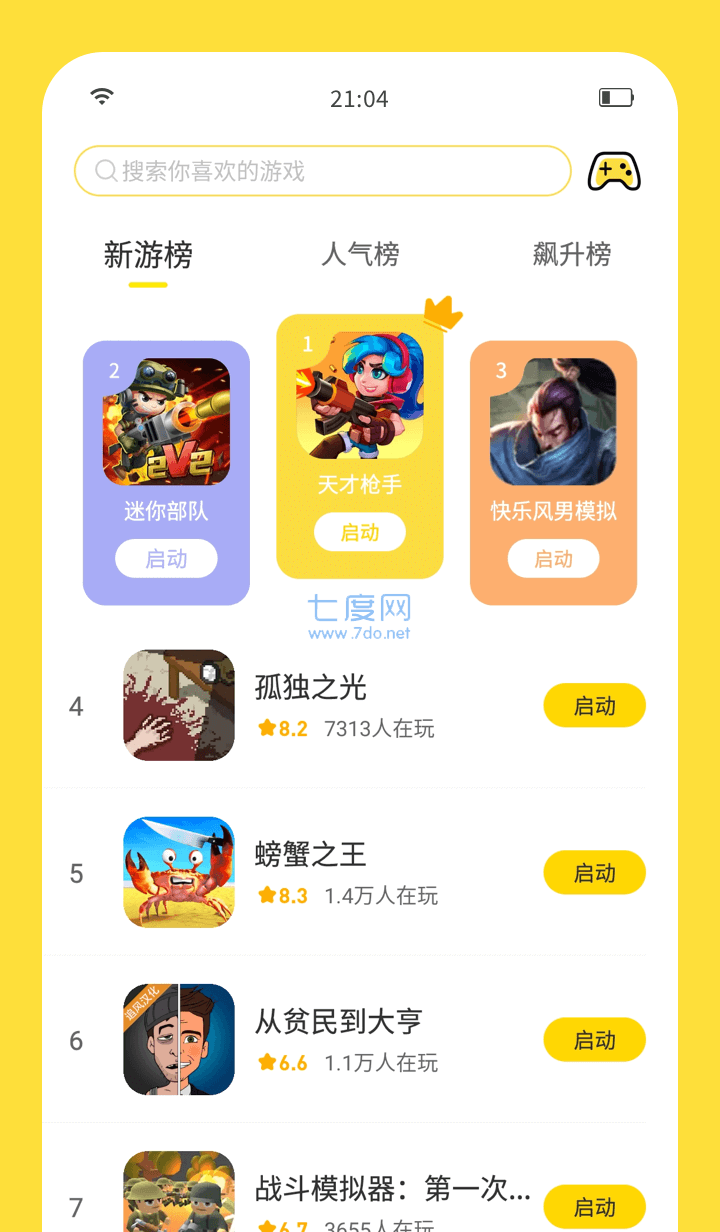Viewport: 720px width, 1232px height.
Task: Click the magnifier icon in search field
Action: coord(104,170)
